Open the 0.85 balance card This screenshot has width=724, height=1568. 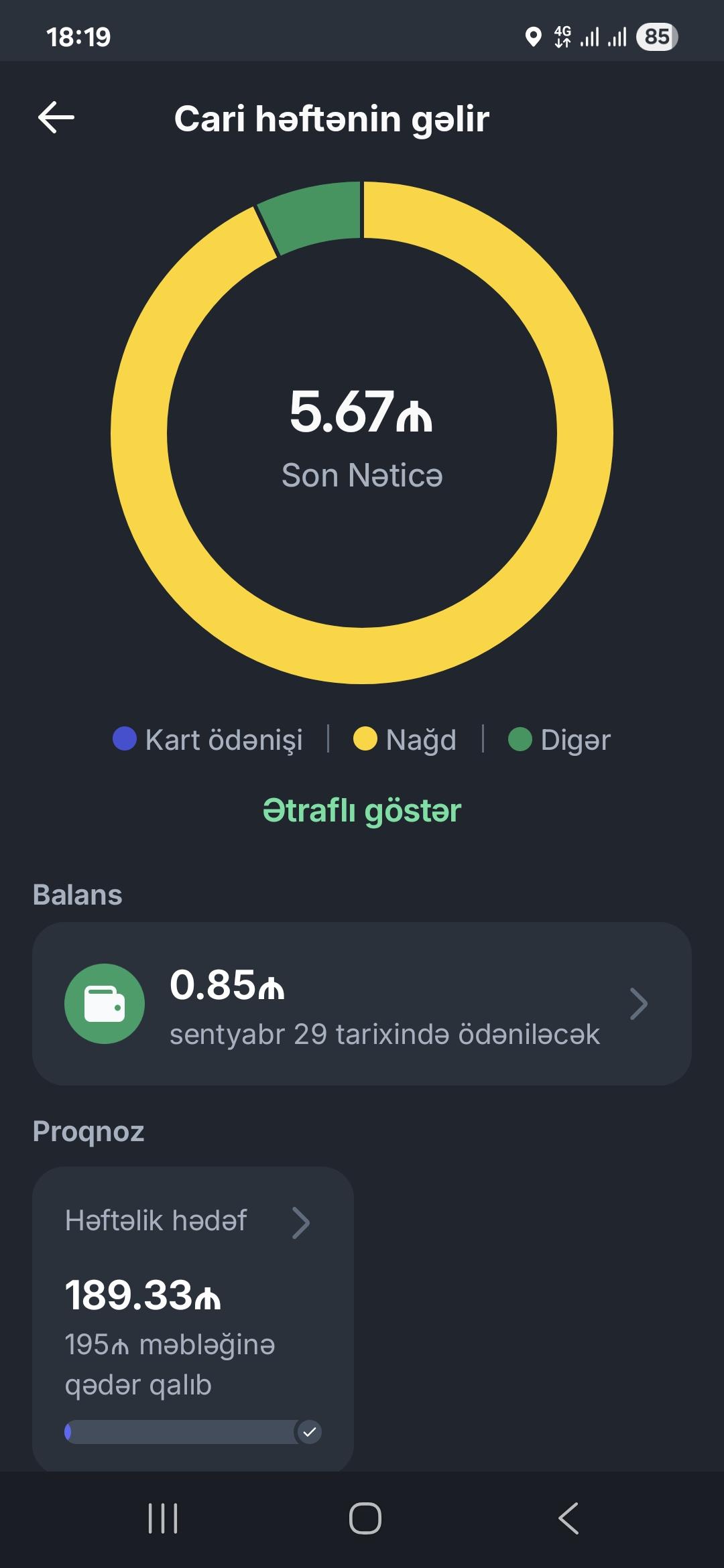(x=362, y=1004)
